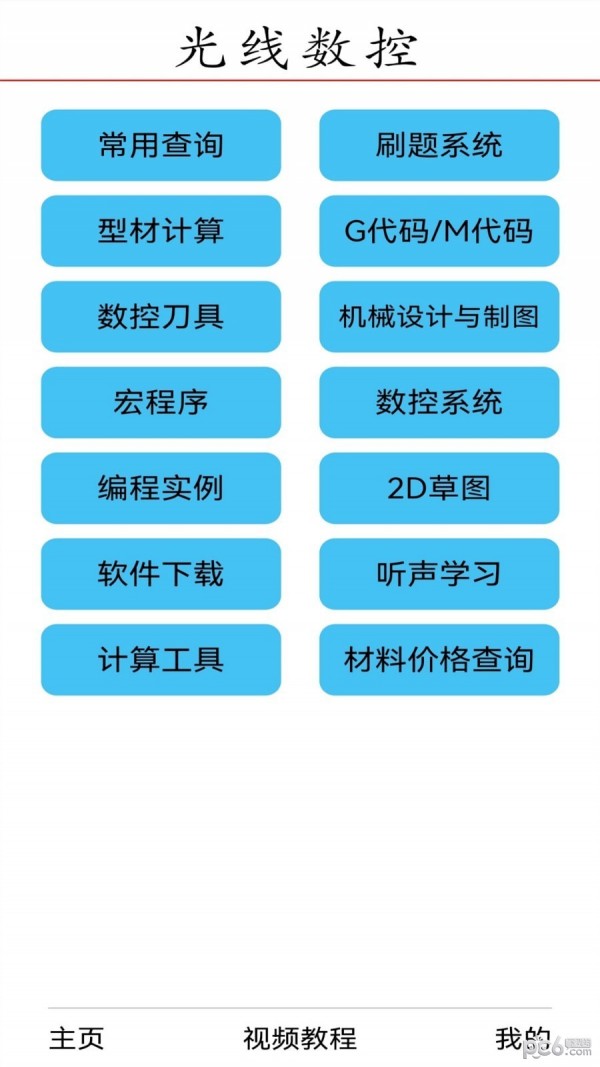The image size is (600, 1067).
Task: Open 听声学习
Action: point(439,574)
